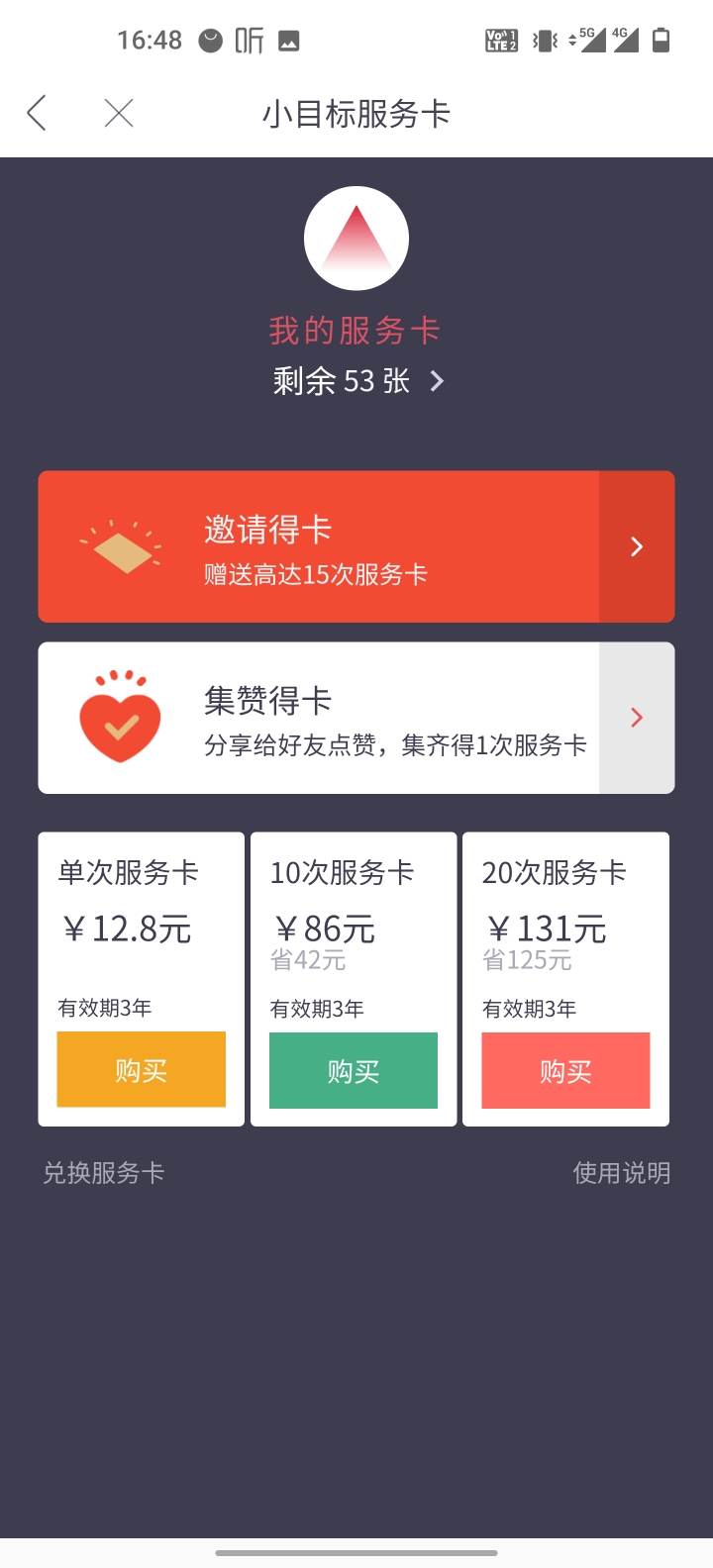Viewport: 713px width, 1568px height.
Task: Open my remaining 53 service cards
Action: click(358, 381)
